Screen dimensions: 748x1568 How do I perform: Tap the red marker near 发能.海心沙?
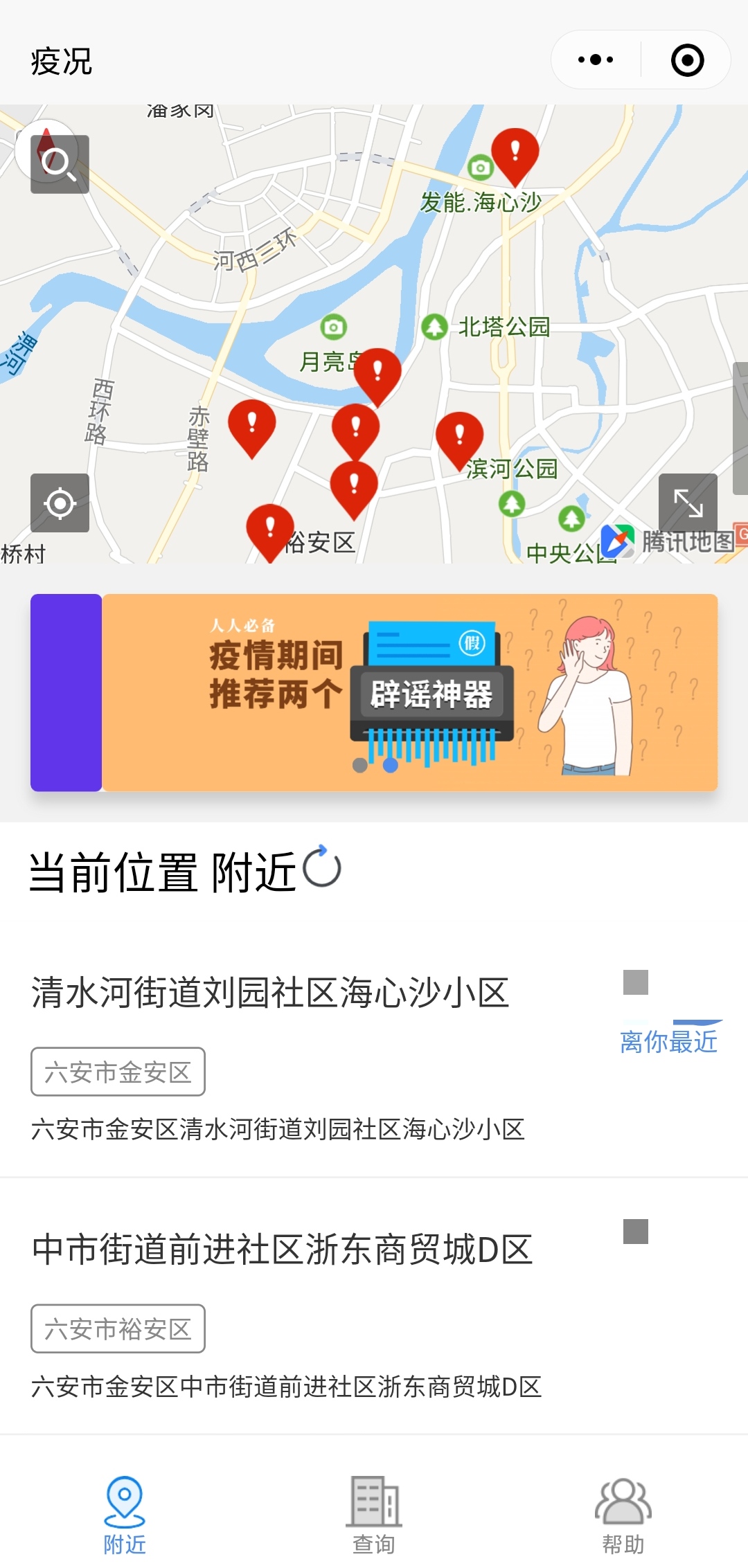[x=515, y=152]
